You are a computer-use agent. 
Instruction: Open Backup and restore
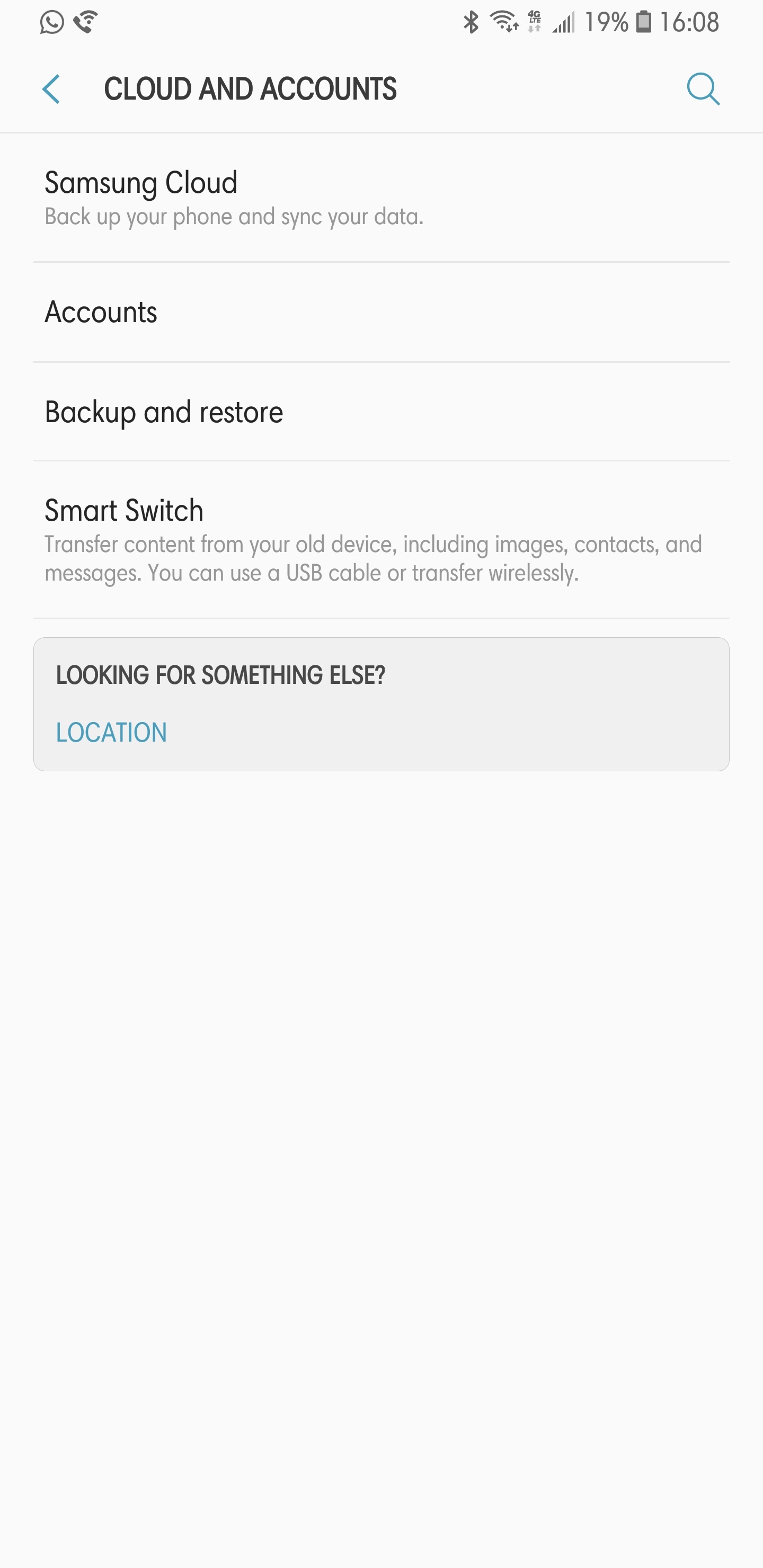point(381,412)
